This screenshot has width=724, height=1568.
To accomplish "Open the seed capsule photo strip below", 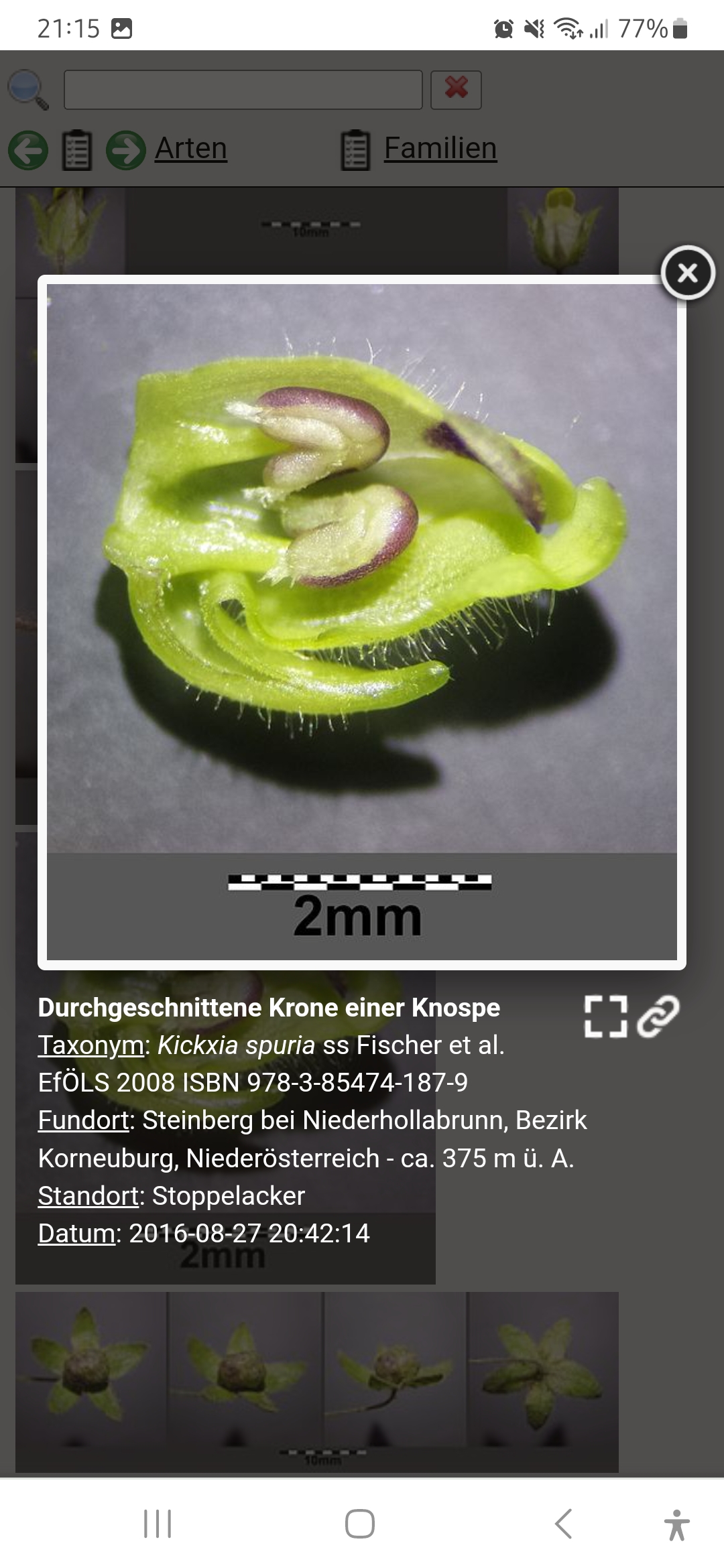I will [x=316, y=1380].
